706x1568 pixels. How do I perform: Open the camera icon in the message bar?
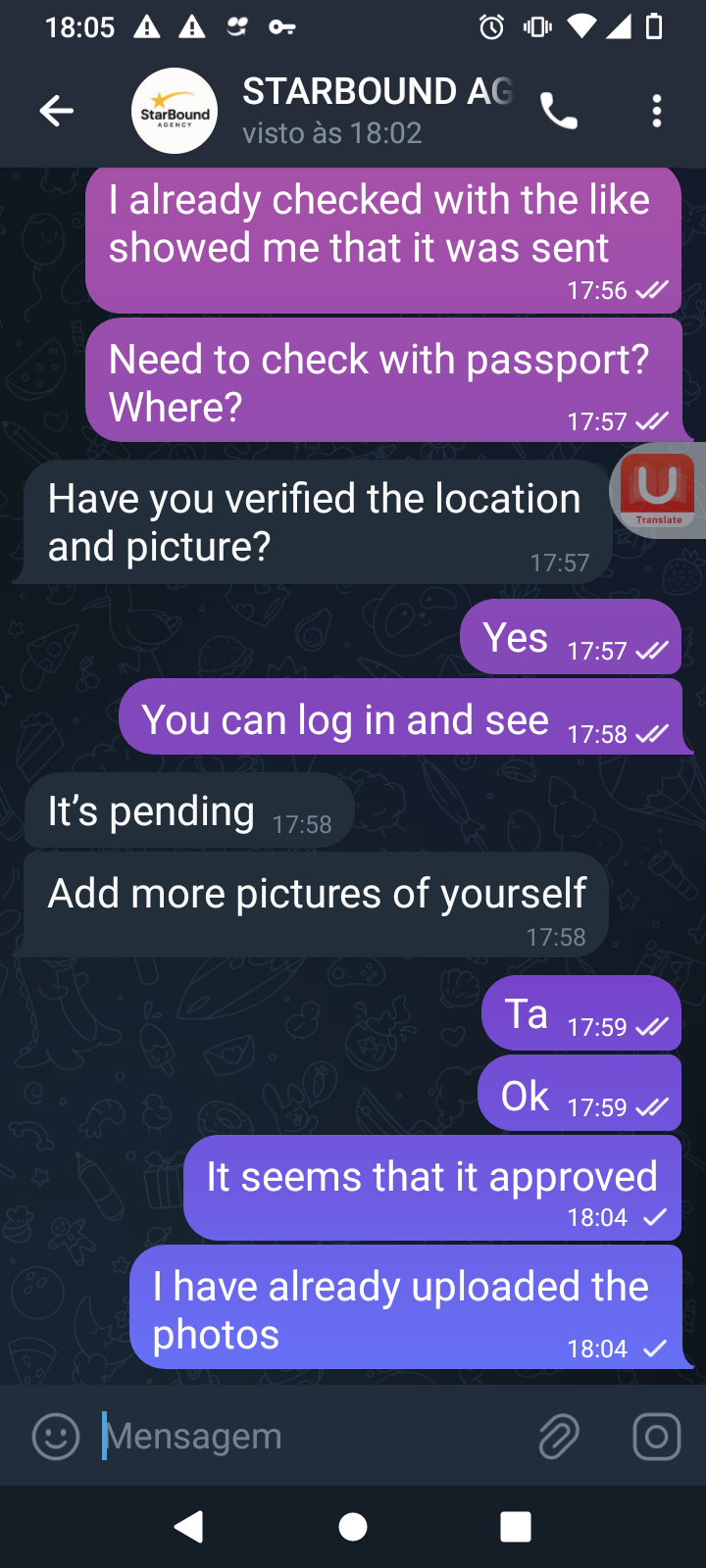pos(657,1437)
